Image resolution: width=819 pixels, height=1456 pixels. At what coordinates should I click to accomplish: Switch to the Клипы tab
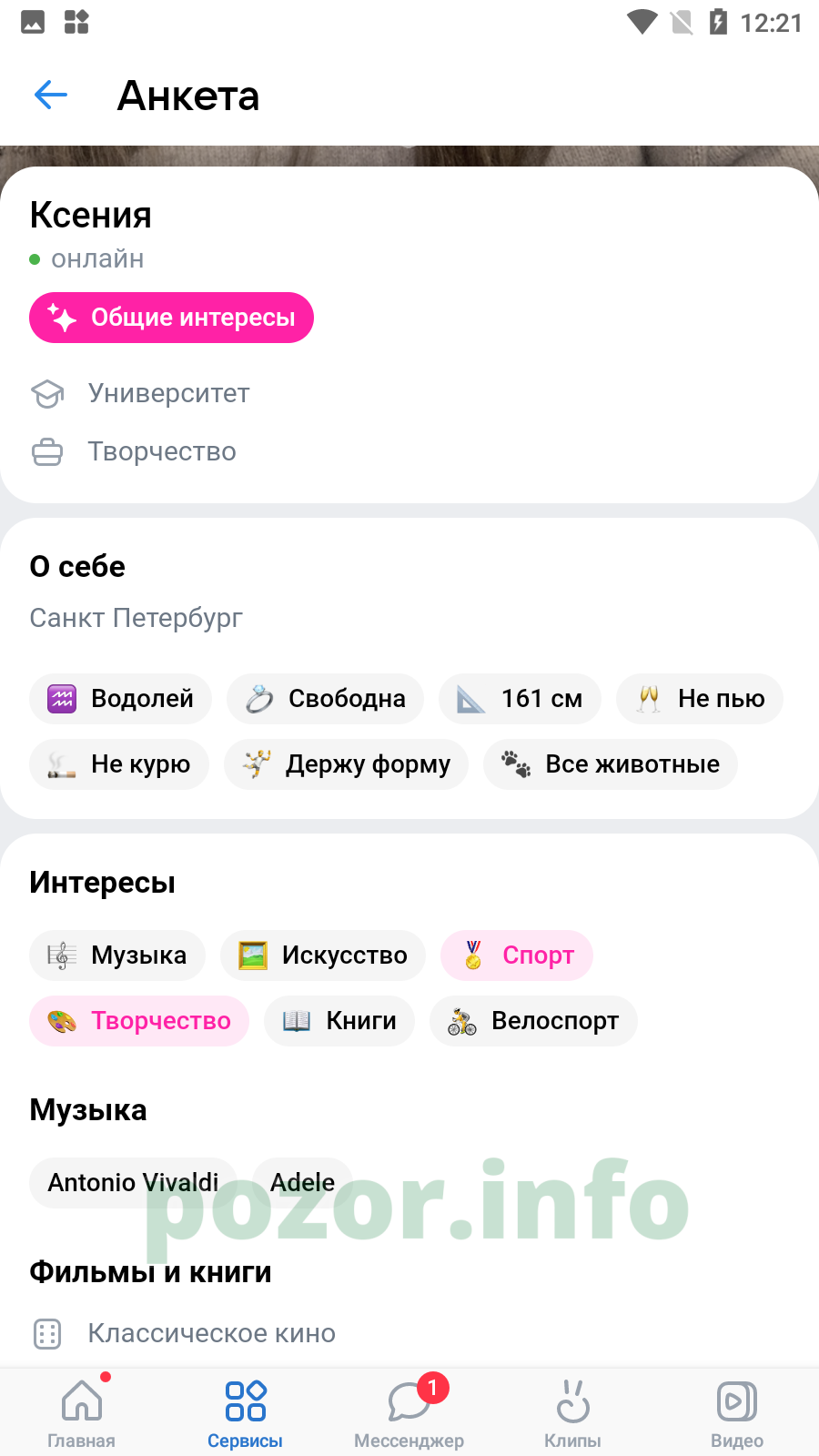[x=573, y=1411]
